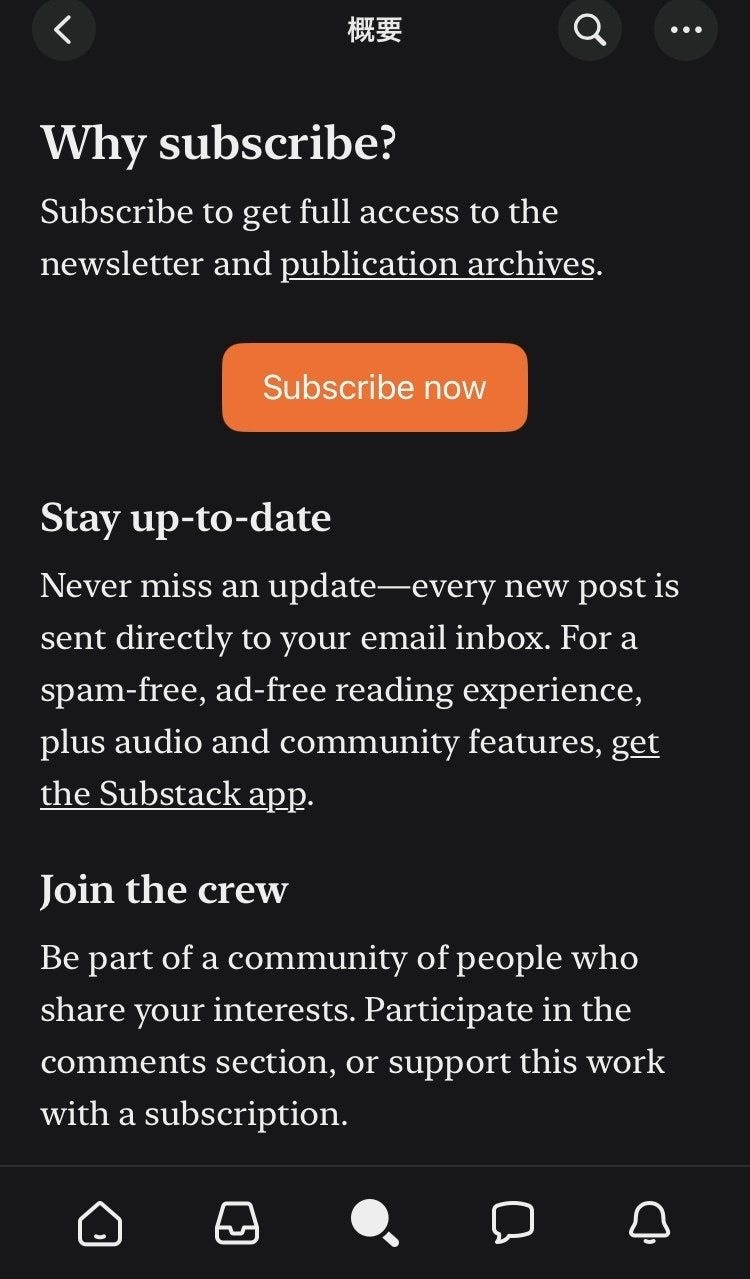This screenshot has width=750, height=1279.
Task: Open the notifications bell tab
Action: [649, 1223]
